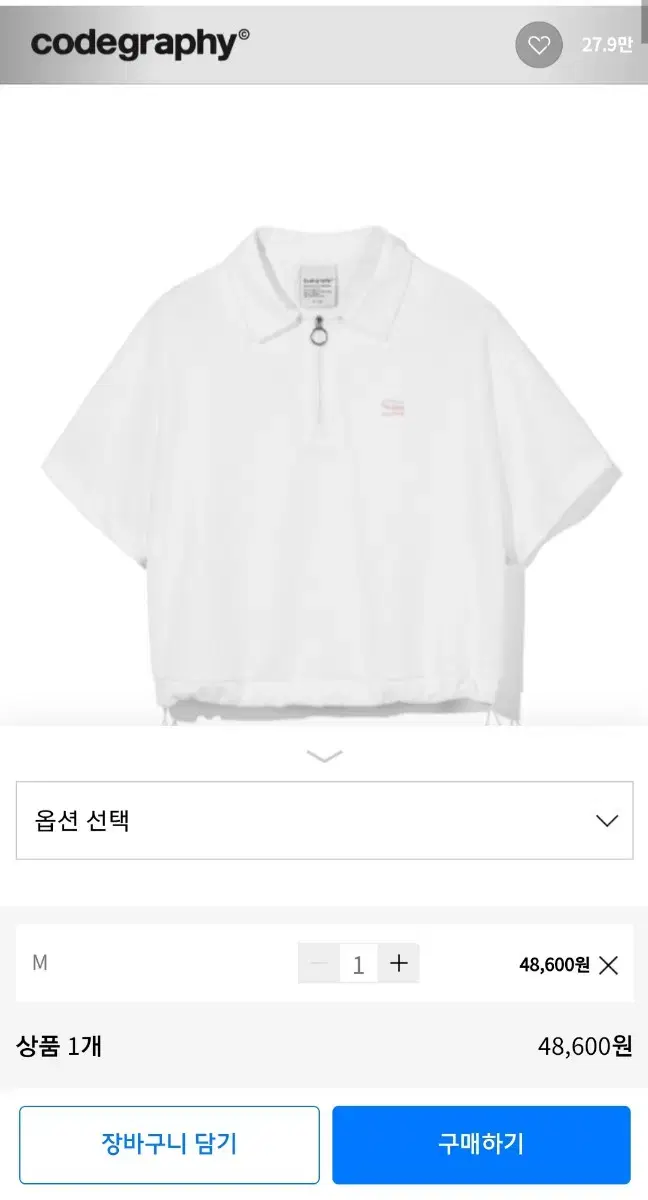Screen dimensions: 648x1200
Task: Tap 구매하기 to buy now
Action: pyautogui.click(x=481, y=1144)
